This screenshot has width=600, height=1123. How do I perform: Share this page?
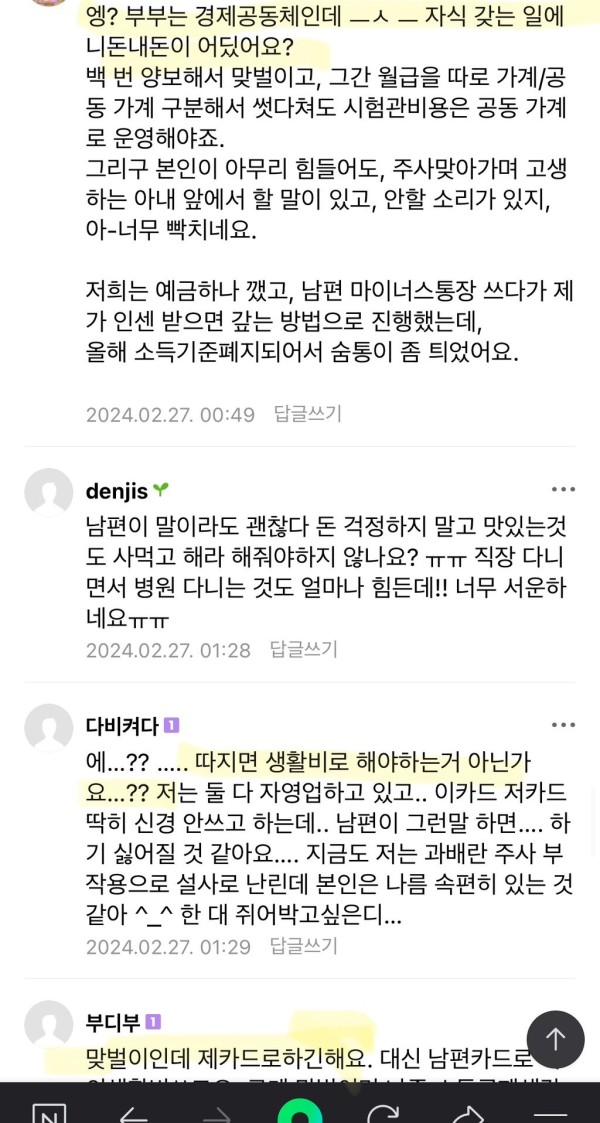click(467, 1112)
